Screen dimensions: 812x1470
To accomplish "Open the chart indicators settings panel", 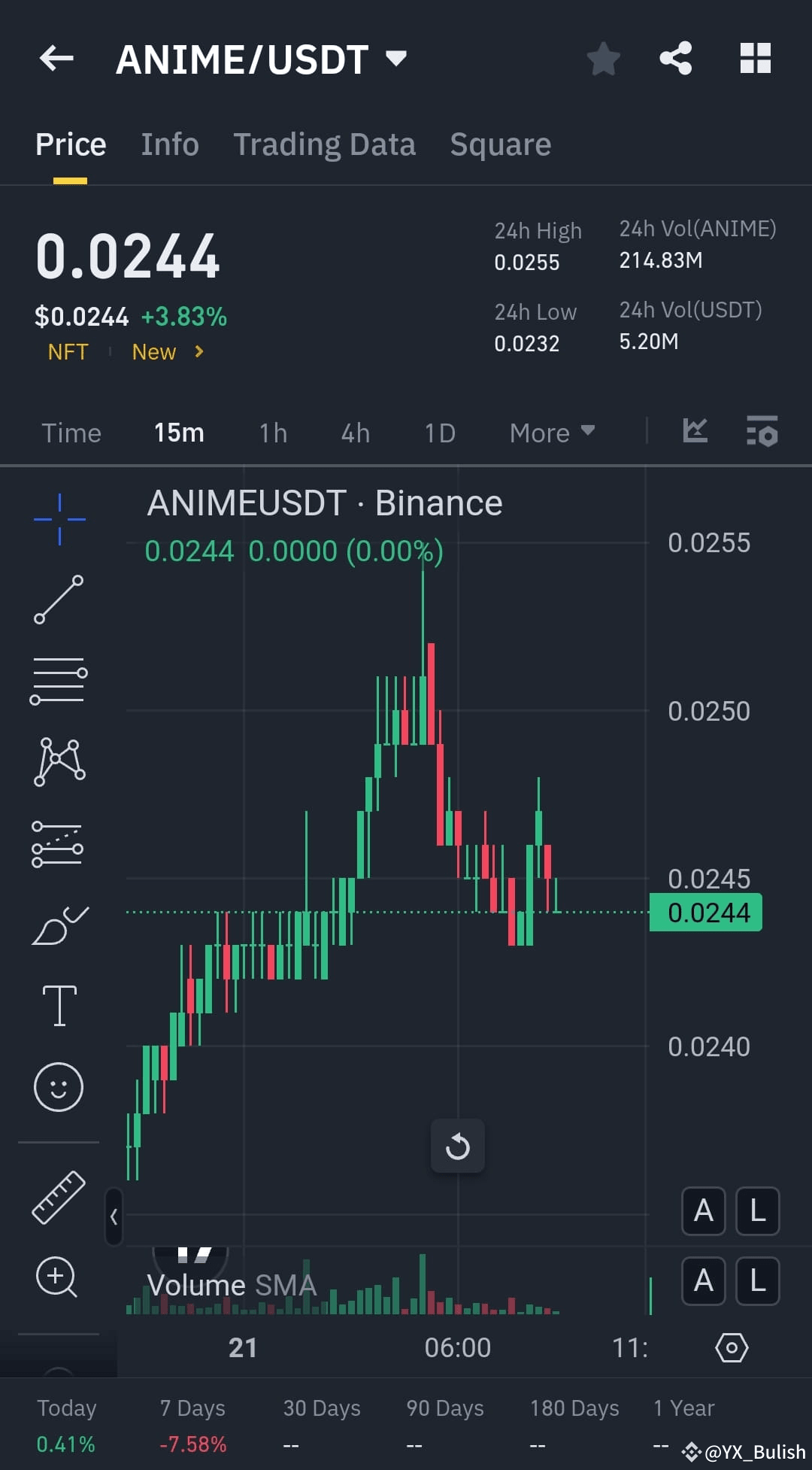I will point(762,432).
